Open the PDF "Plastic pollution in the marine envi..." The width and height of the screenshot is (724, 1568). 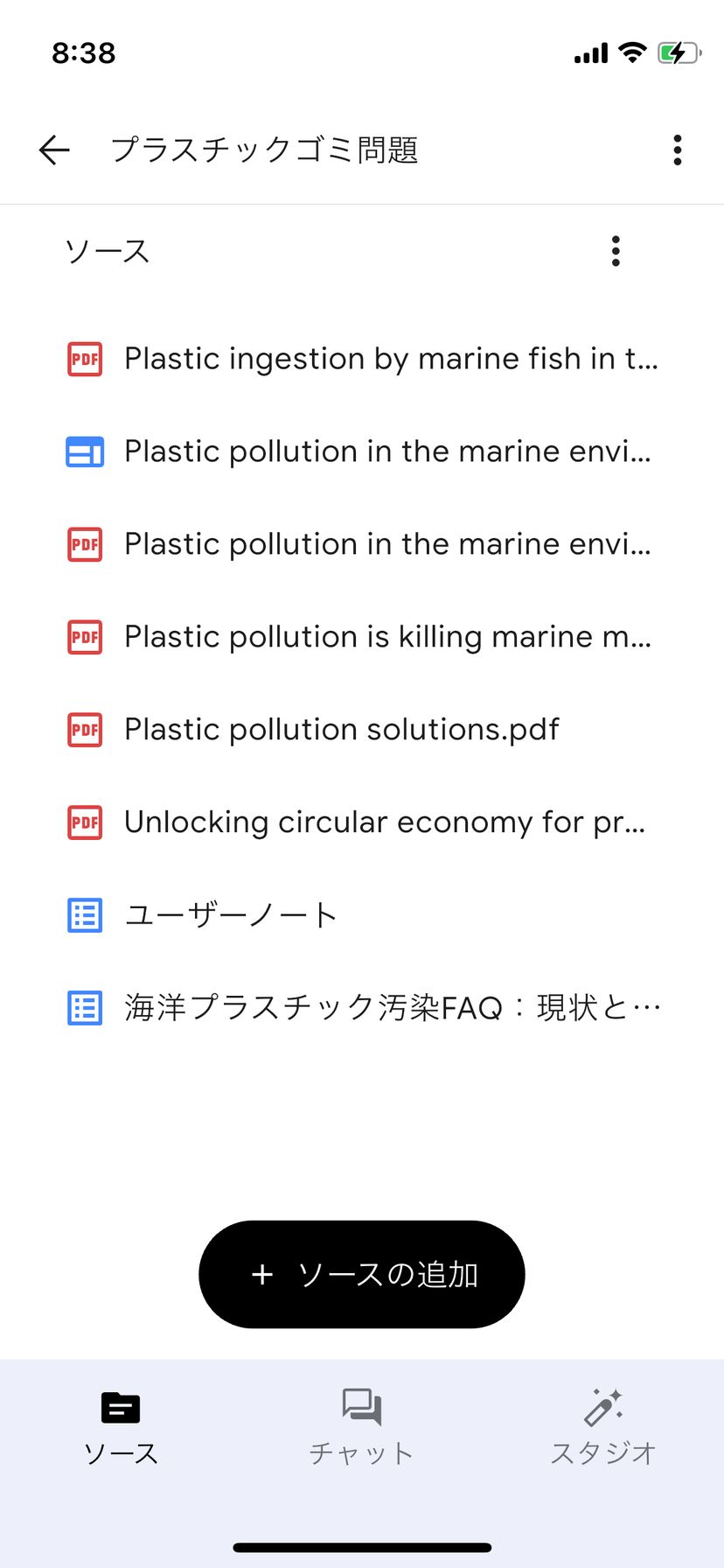pyautogui.click(x=386, y=544)
